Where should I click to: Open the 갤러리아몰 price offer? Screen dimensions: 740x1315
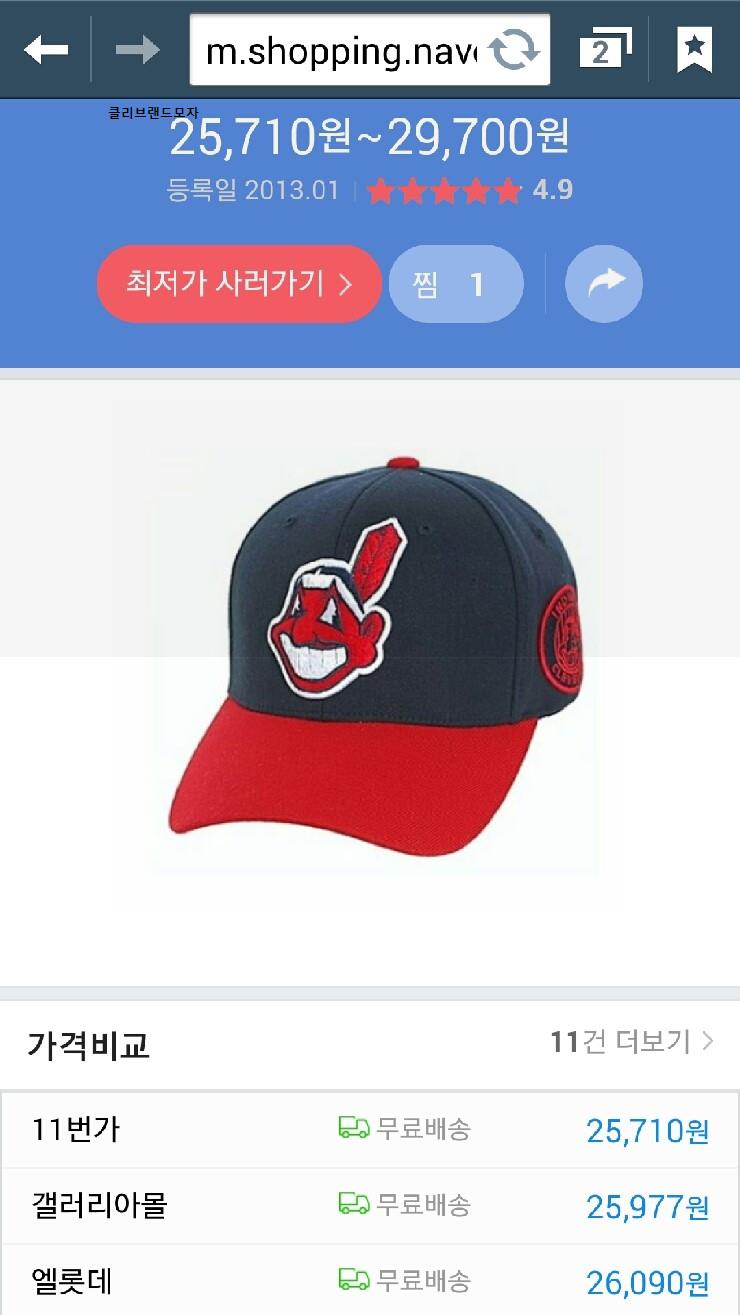click(x=370, y=1205)
